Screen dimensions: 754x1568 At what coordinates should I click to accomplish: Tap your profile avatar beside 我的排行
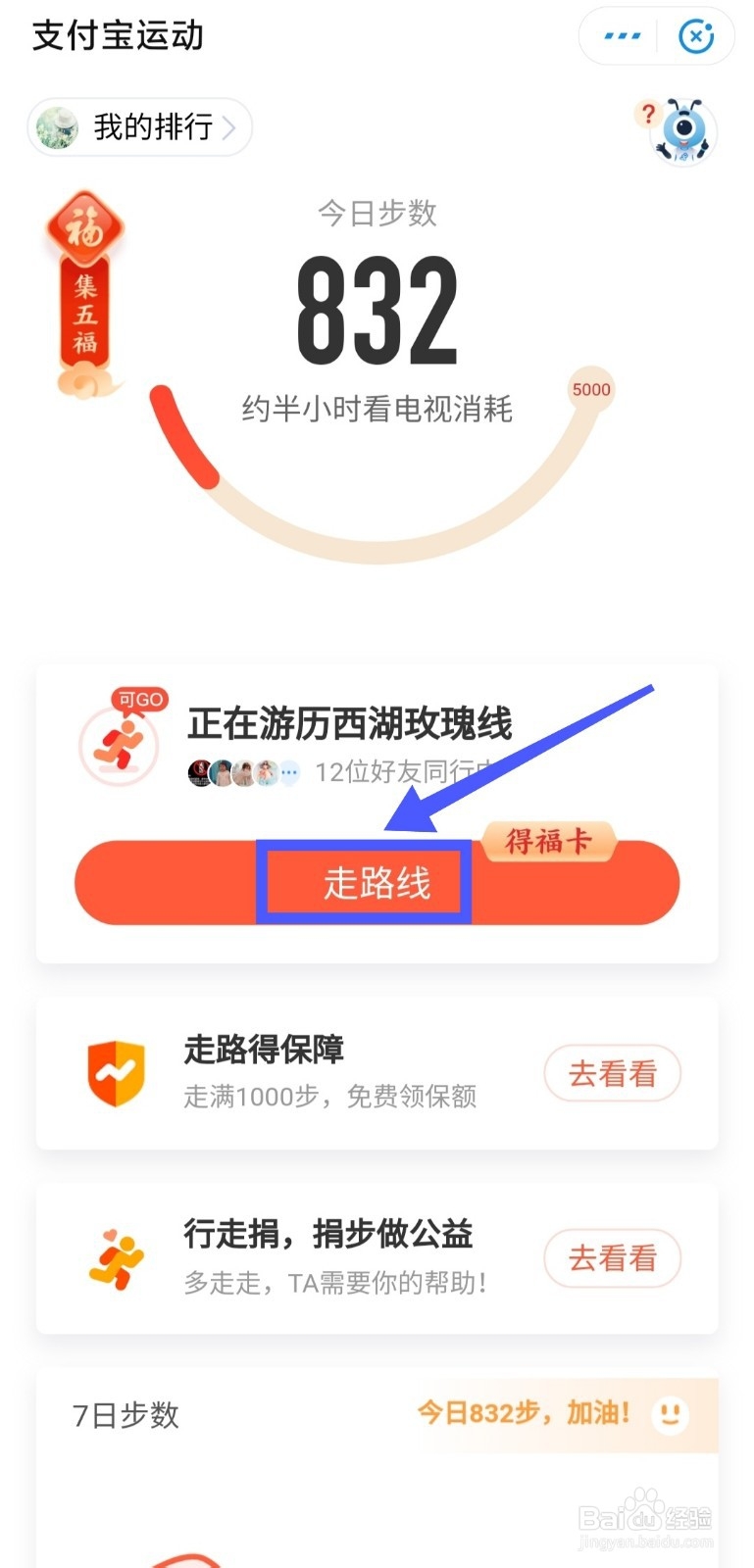59,127
